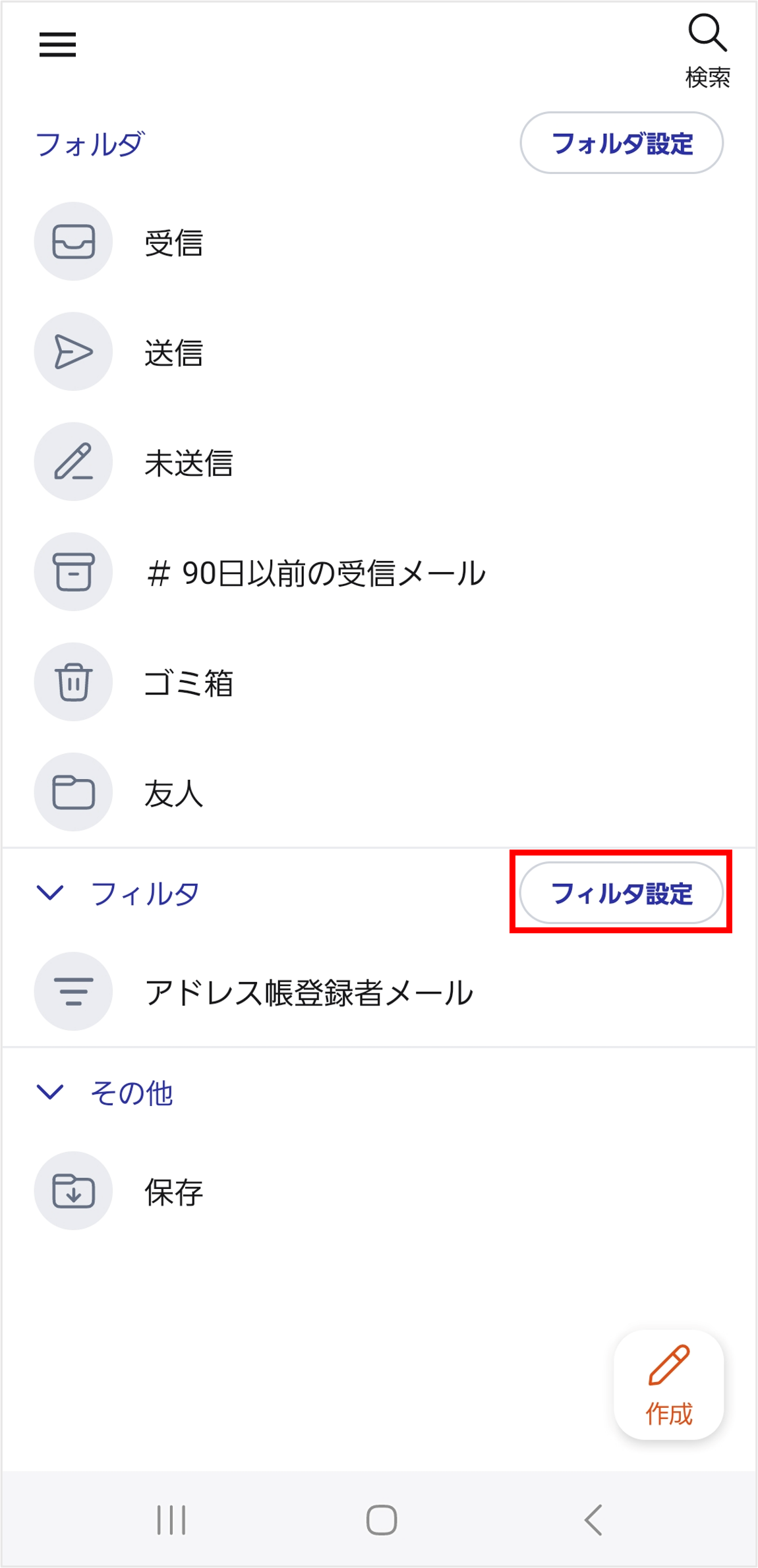
Task: Go to the system home screen
Action: tap(381, 1520)
